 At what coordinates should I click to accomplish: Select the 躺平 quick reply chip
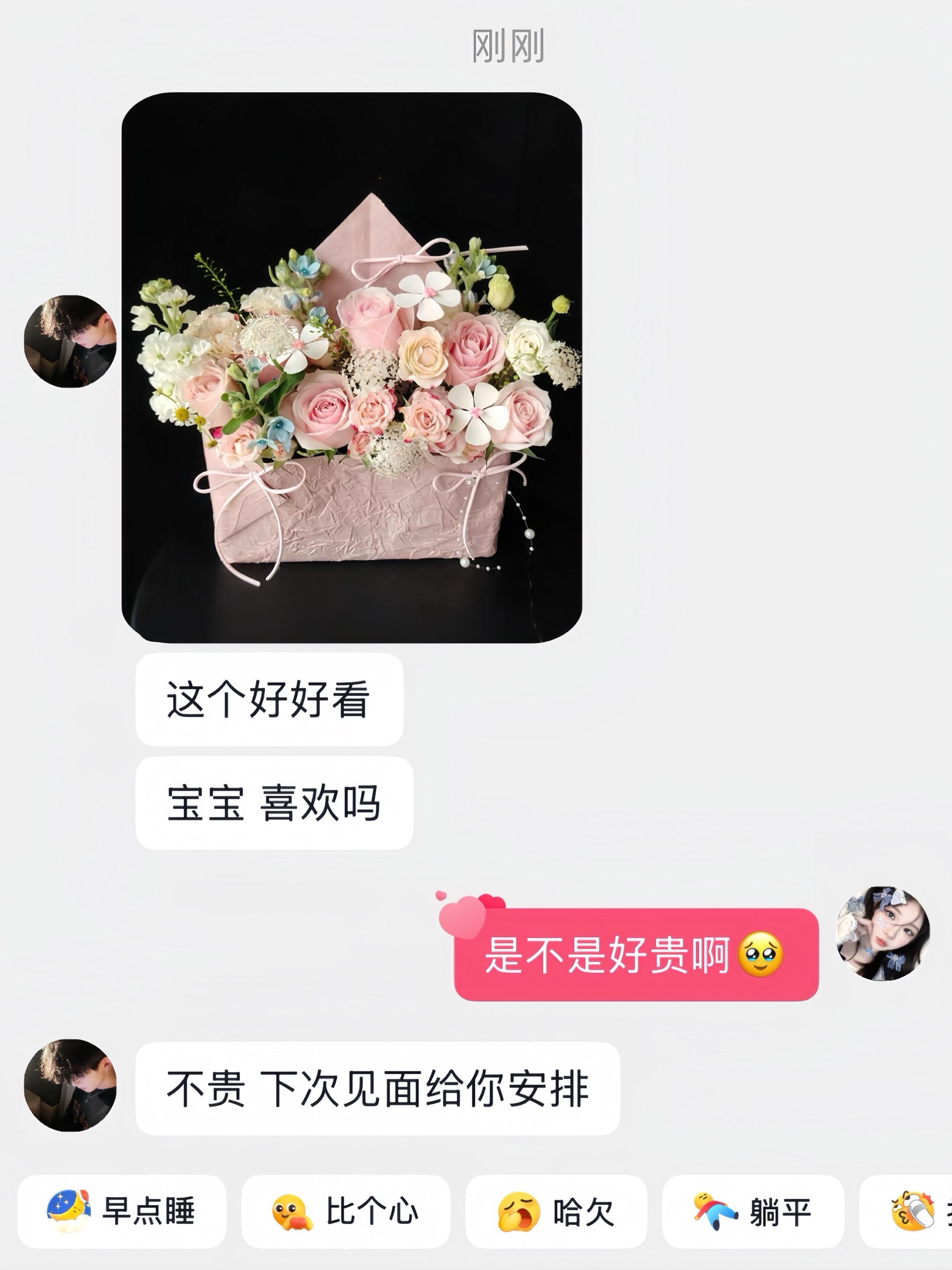[x=753, y=1211]
